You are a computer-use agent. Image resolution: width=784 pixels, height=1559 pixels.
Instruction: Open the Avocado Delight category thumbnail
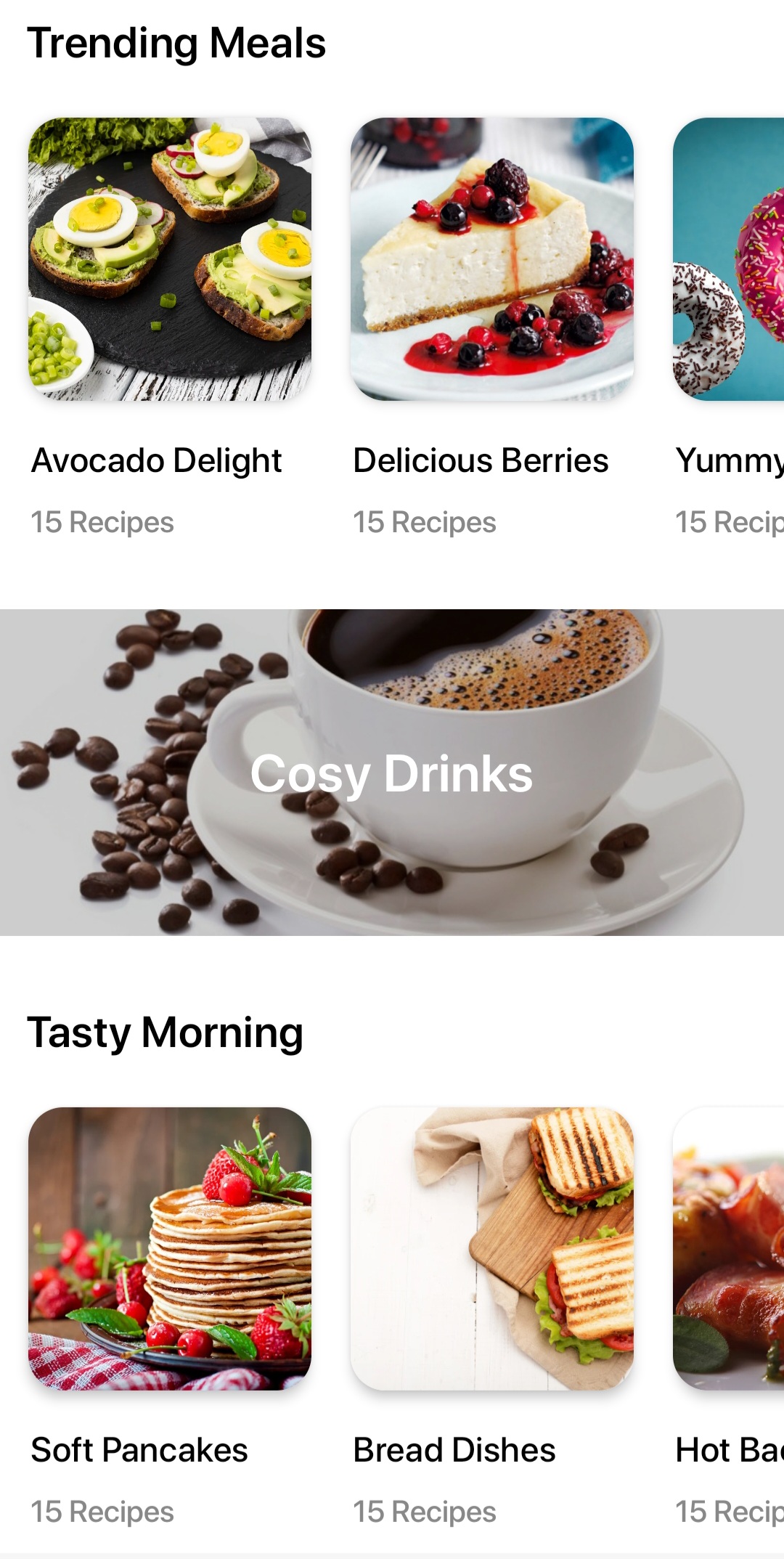click(x=172, y=261)
